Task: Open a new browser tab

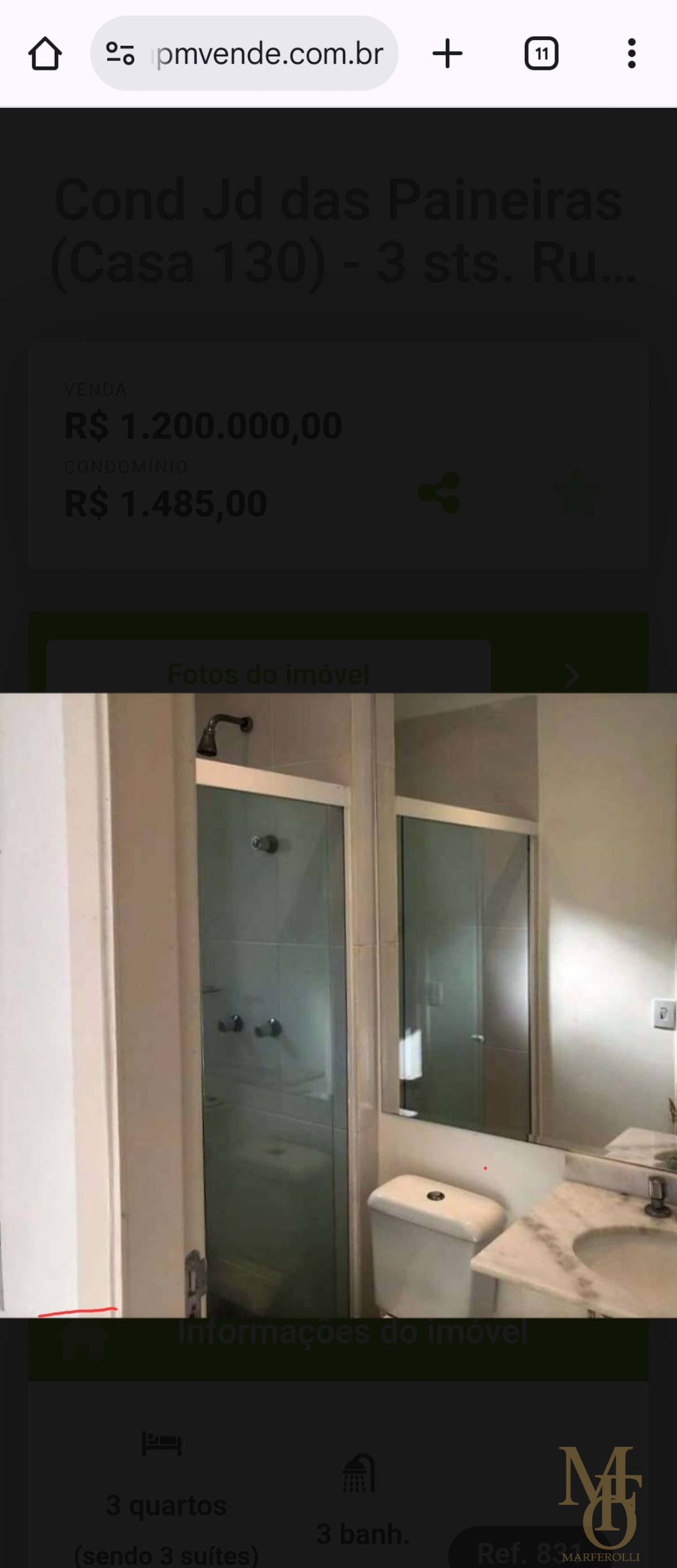Action: click(447, 54)
